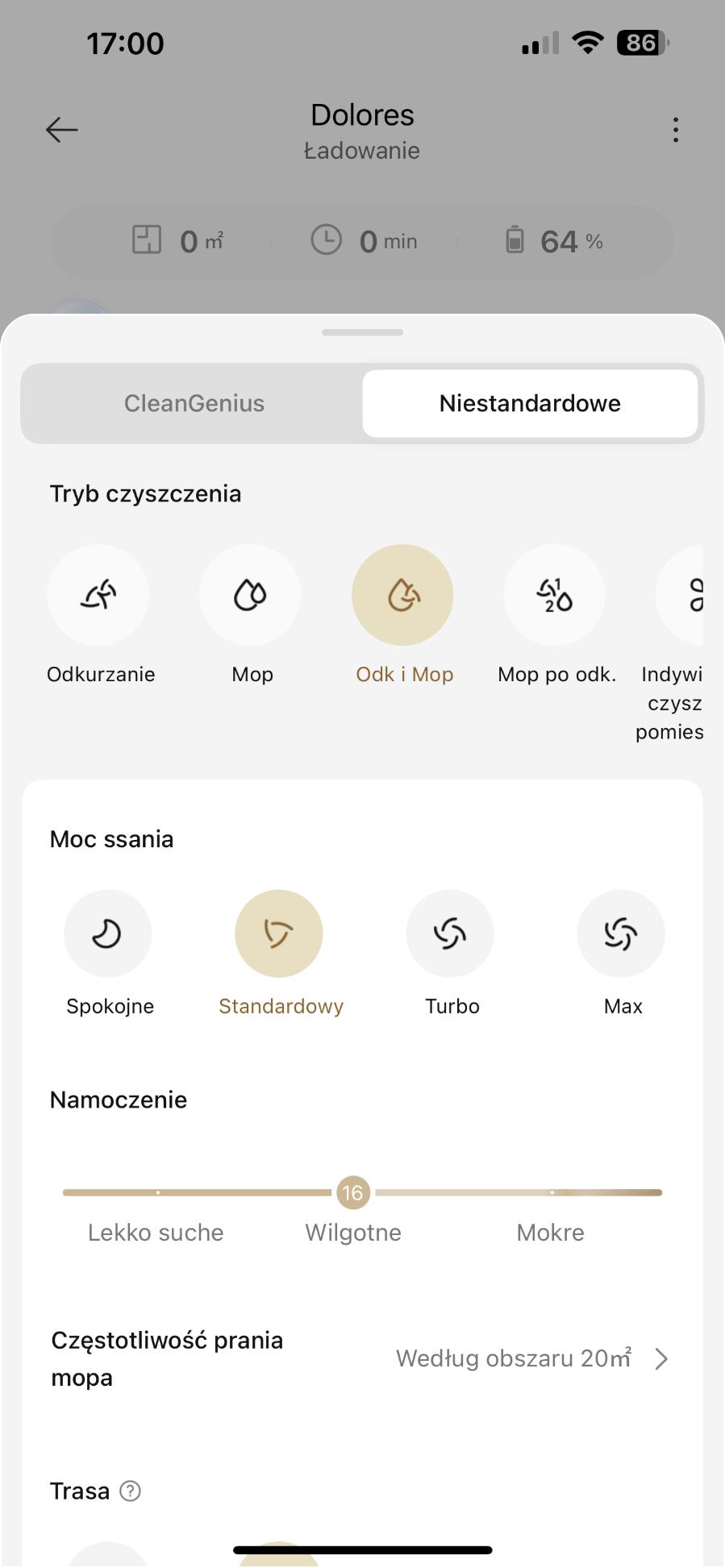Switch to the CleanGenius tab
The height and width of the screenshot is (1568, 725).
pos(194,403)
